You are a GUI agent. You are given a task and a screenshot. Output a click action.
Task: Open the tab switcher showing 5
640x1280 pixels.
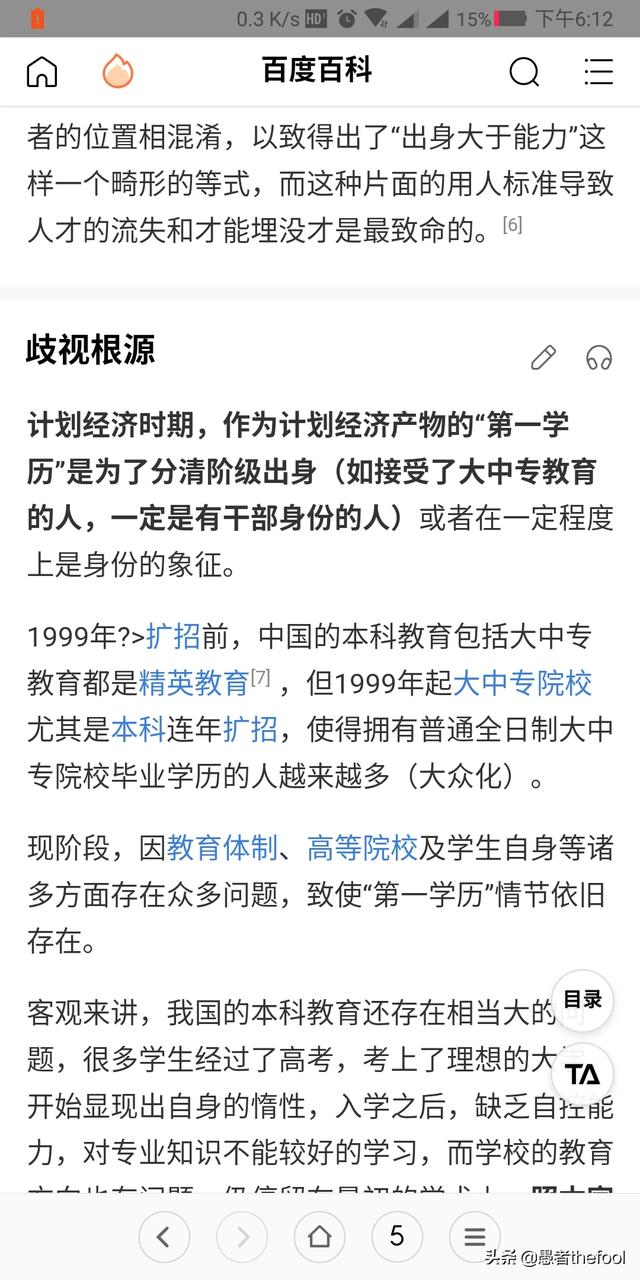(x=397, y=1236)
